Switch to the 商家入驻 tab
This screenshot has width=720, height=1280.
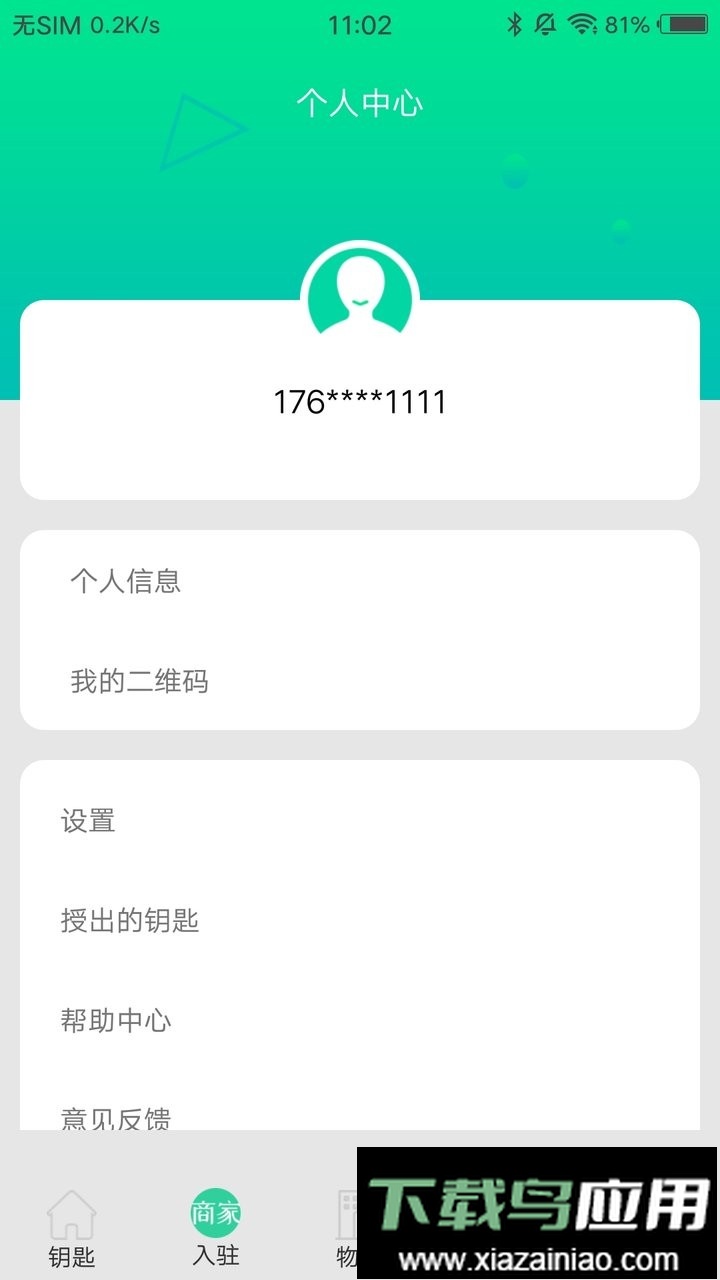click(x=216, y=1229)
